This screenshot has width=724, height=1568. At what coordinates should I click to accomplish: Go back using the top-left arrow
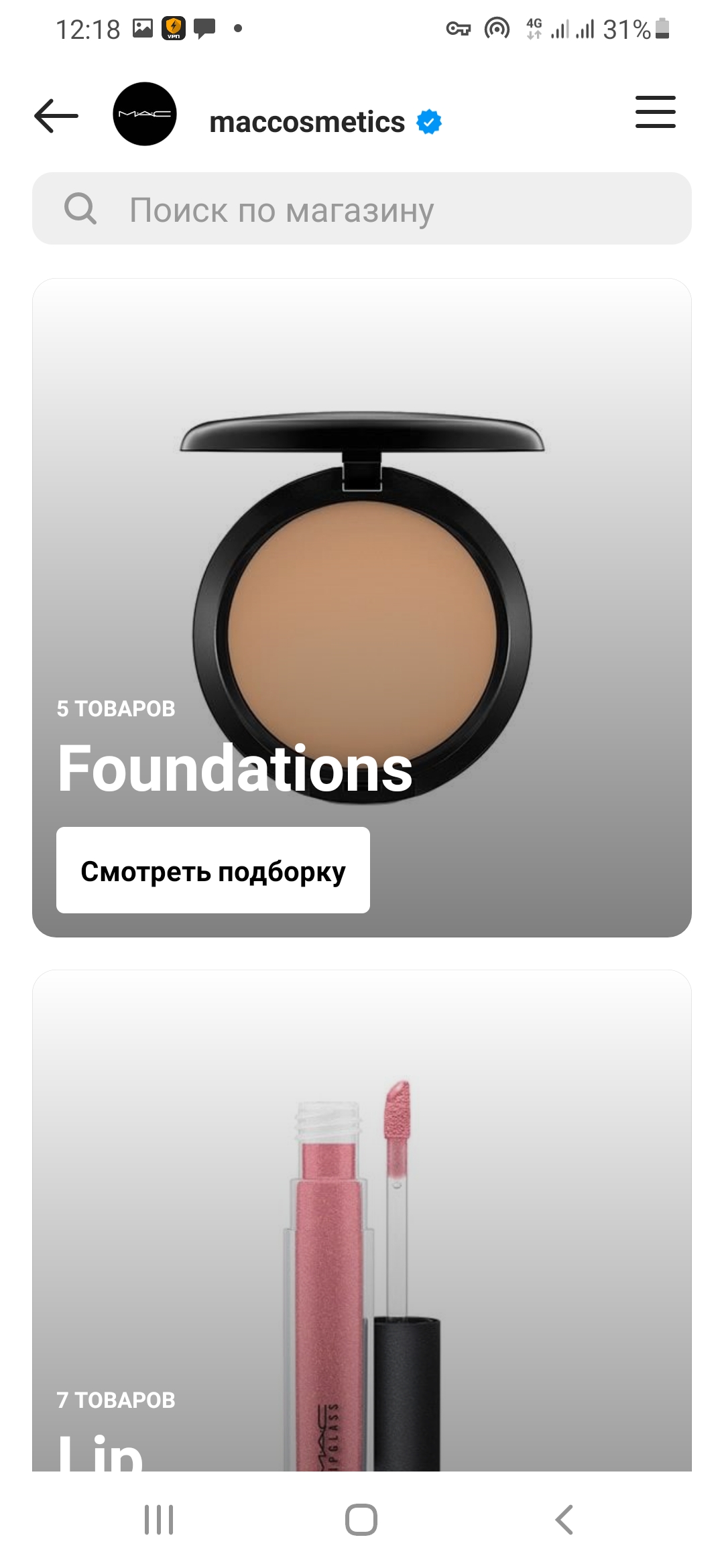click(56, 116)
